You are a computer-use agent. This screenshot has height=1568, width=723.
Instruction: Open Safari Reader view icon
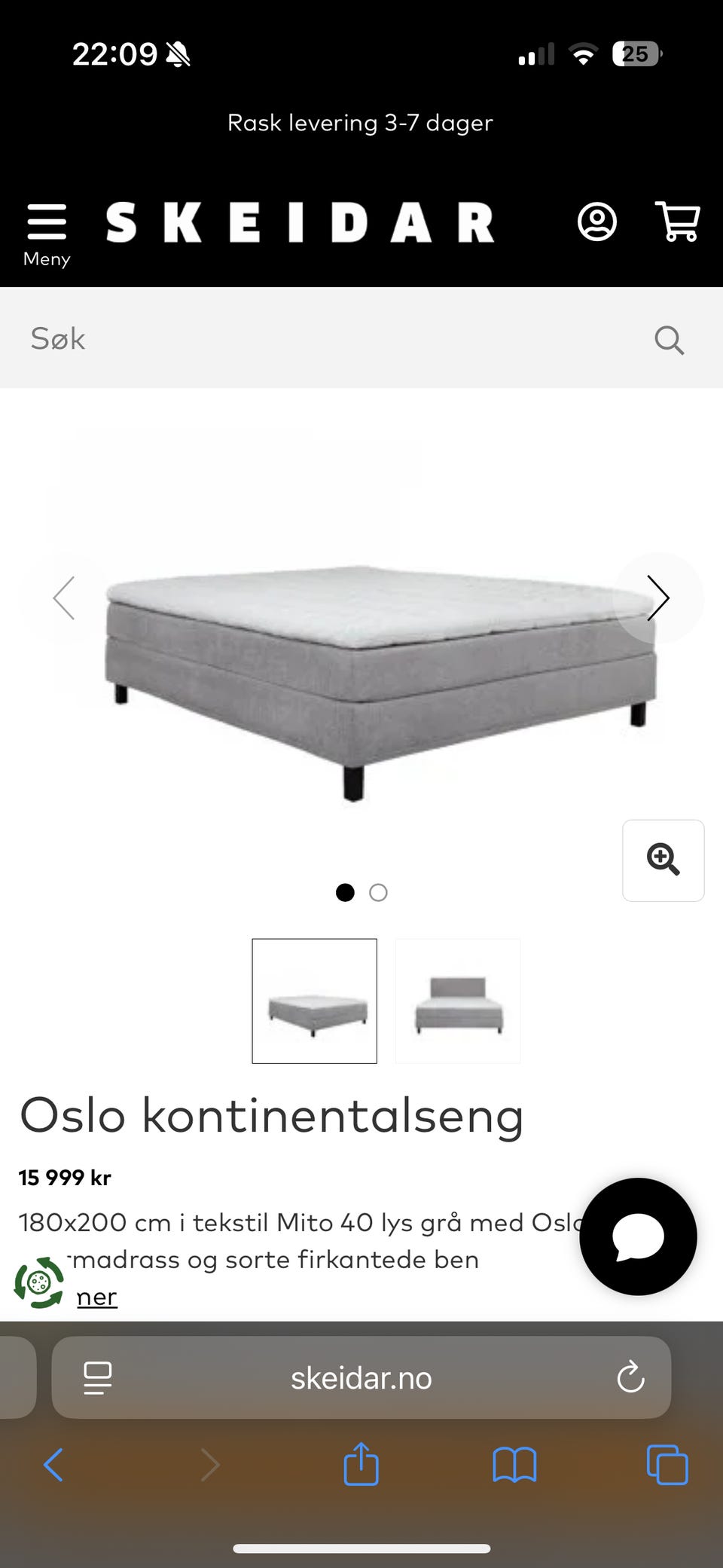coord(96,1378)
